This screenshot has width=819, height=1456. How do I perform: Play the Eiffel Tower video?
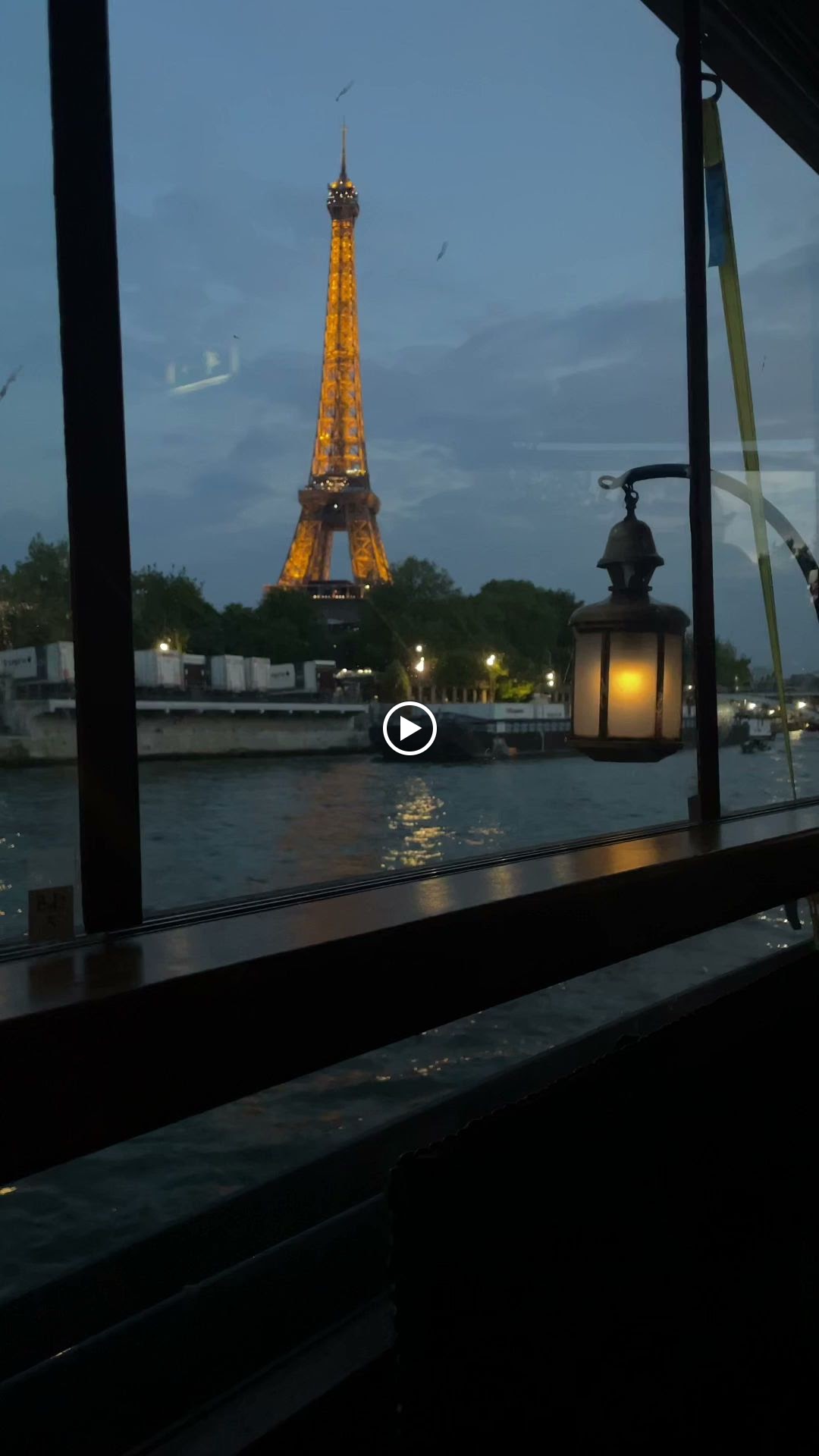[409, 729]
